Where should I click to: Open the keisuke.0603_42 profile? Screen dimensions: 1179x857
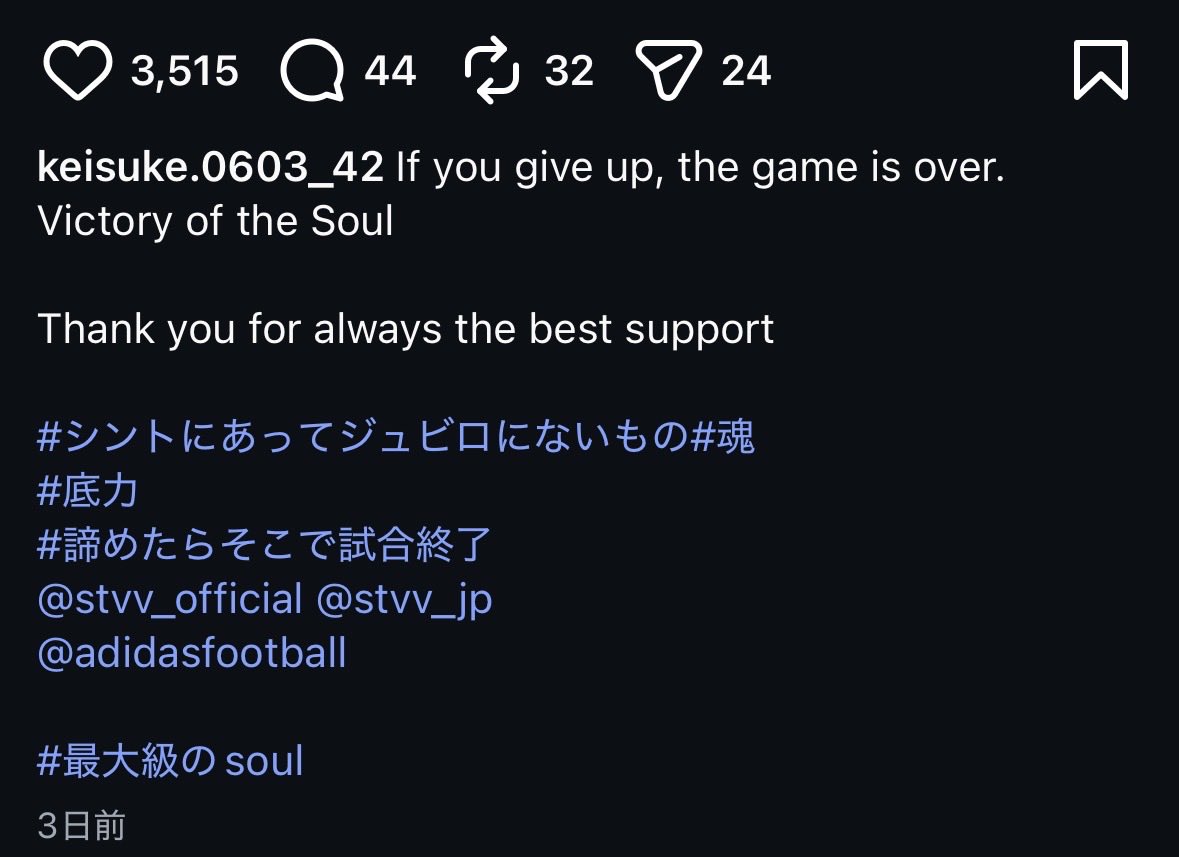(210, 168)
